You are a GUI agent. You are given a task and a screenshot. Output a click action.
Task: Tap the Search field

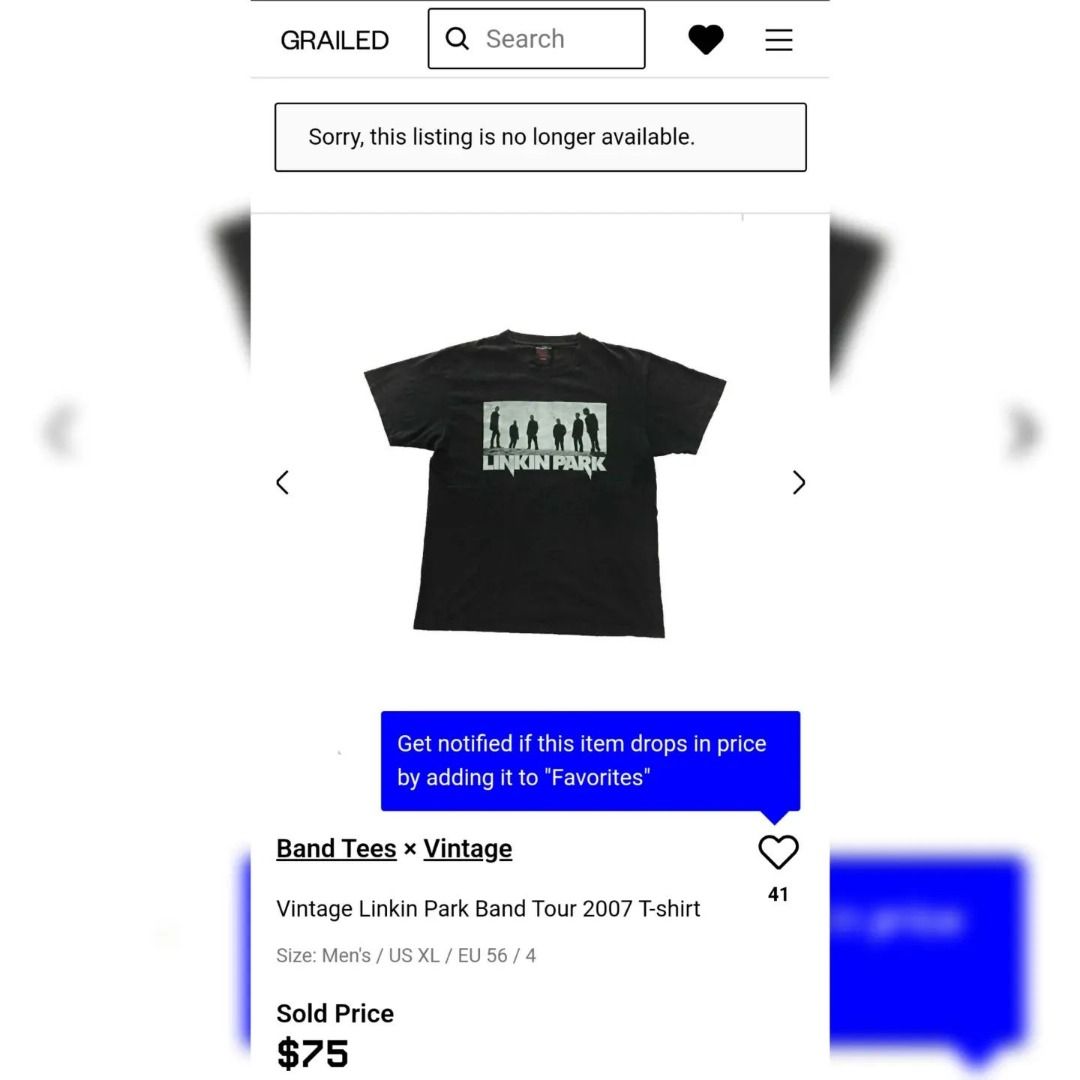(x=537, y=39)
